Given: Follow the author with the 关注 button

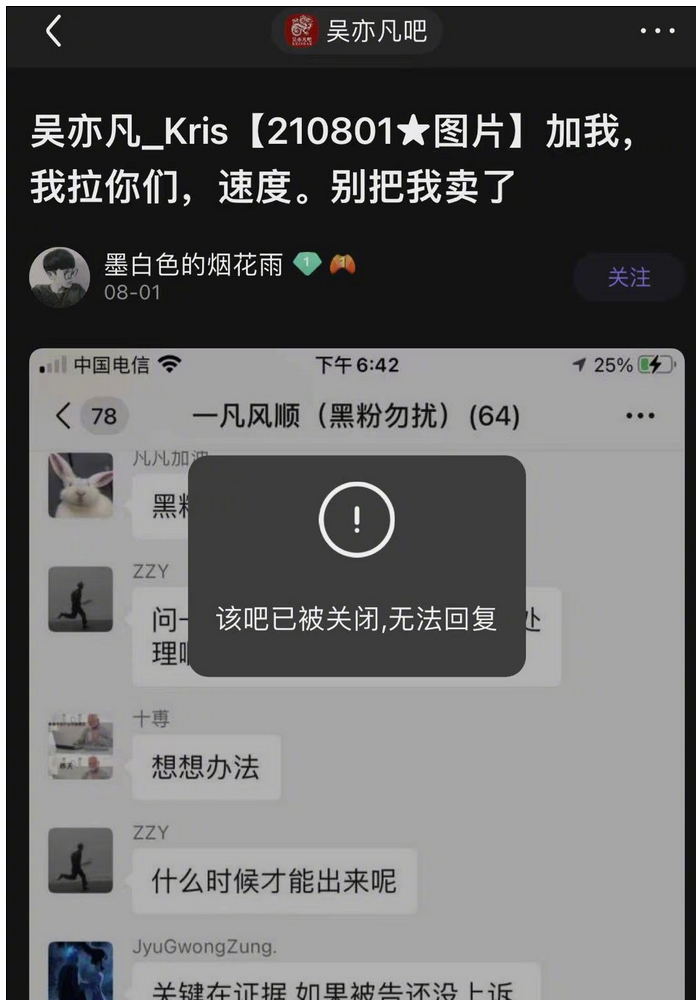Looking at the screenshot, I should pyautogui.click(x=628, y=277).
